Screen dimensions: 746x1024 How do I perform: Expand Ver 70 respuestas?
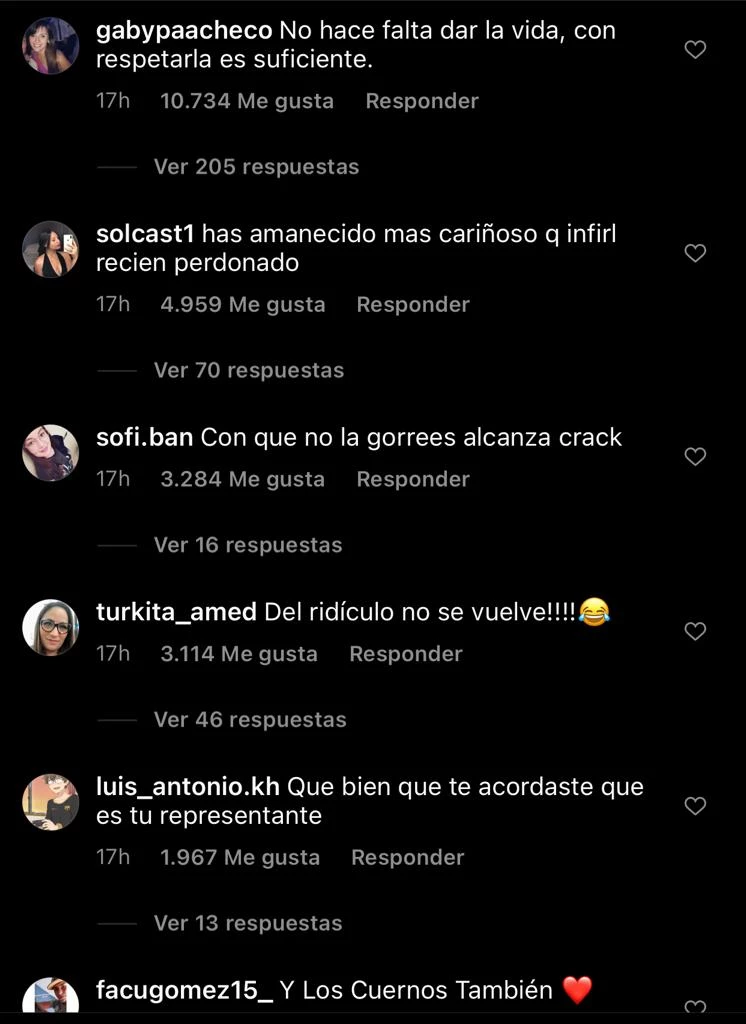point(248,371)
